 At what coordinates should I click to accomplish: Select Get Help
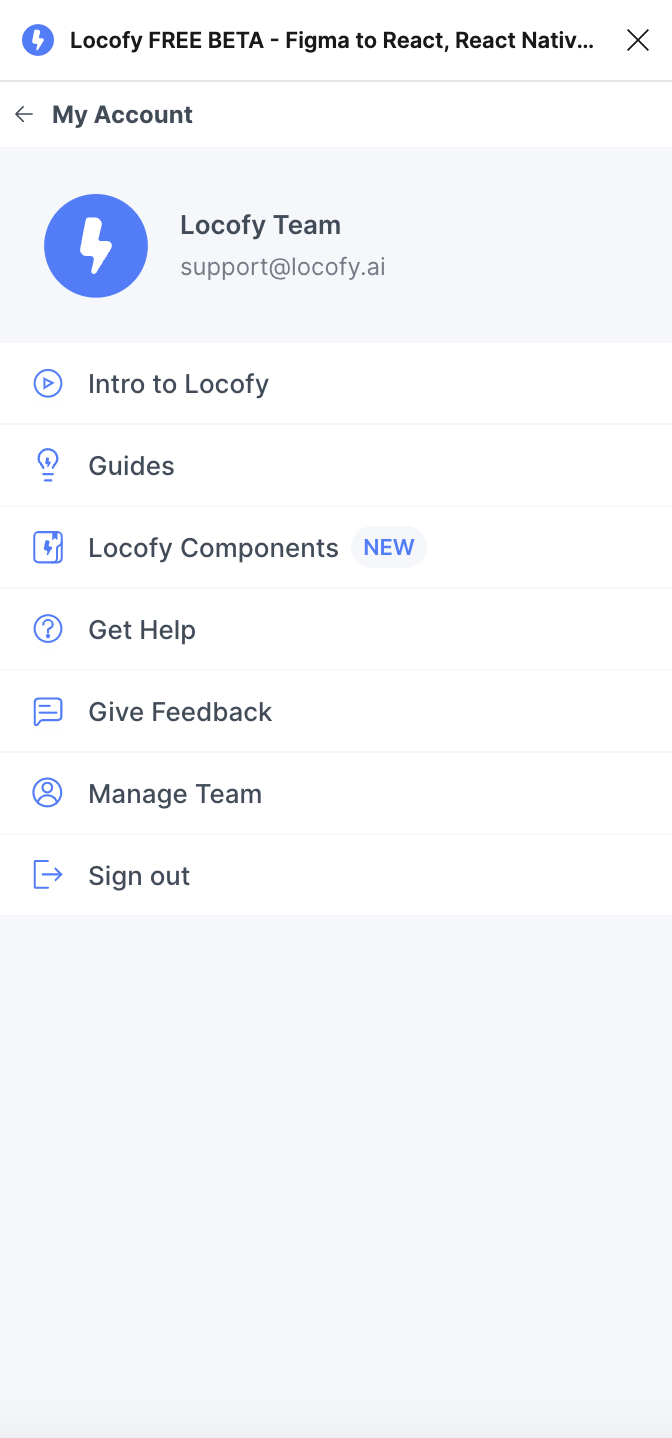pos(336,630)
